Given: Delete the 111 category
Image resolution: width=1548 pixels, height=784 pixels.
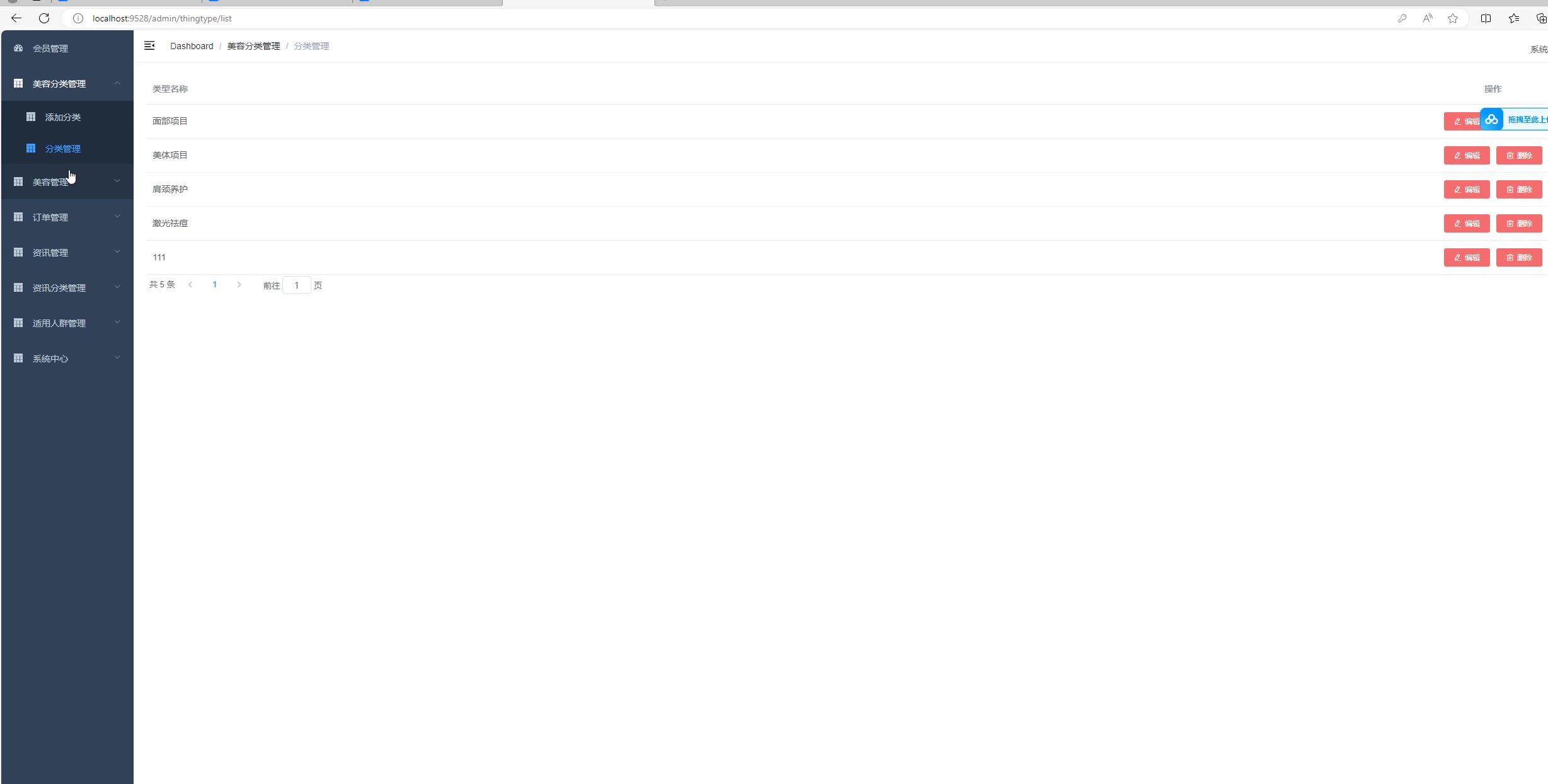Looking at the screenshot, I should pyautogui.click(x=1518, y=258).
